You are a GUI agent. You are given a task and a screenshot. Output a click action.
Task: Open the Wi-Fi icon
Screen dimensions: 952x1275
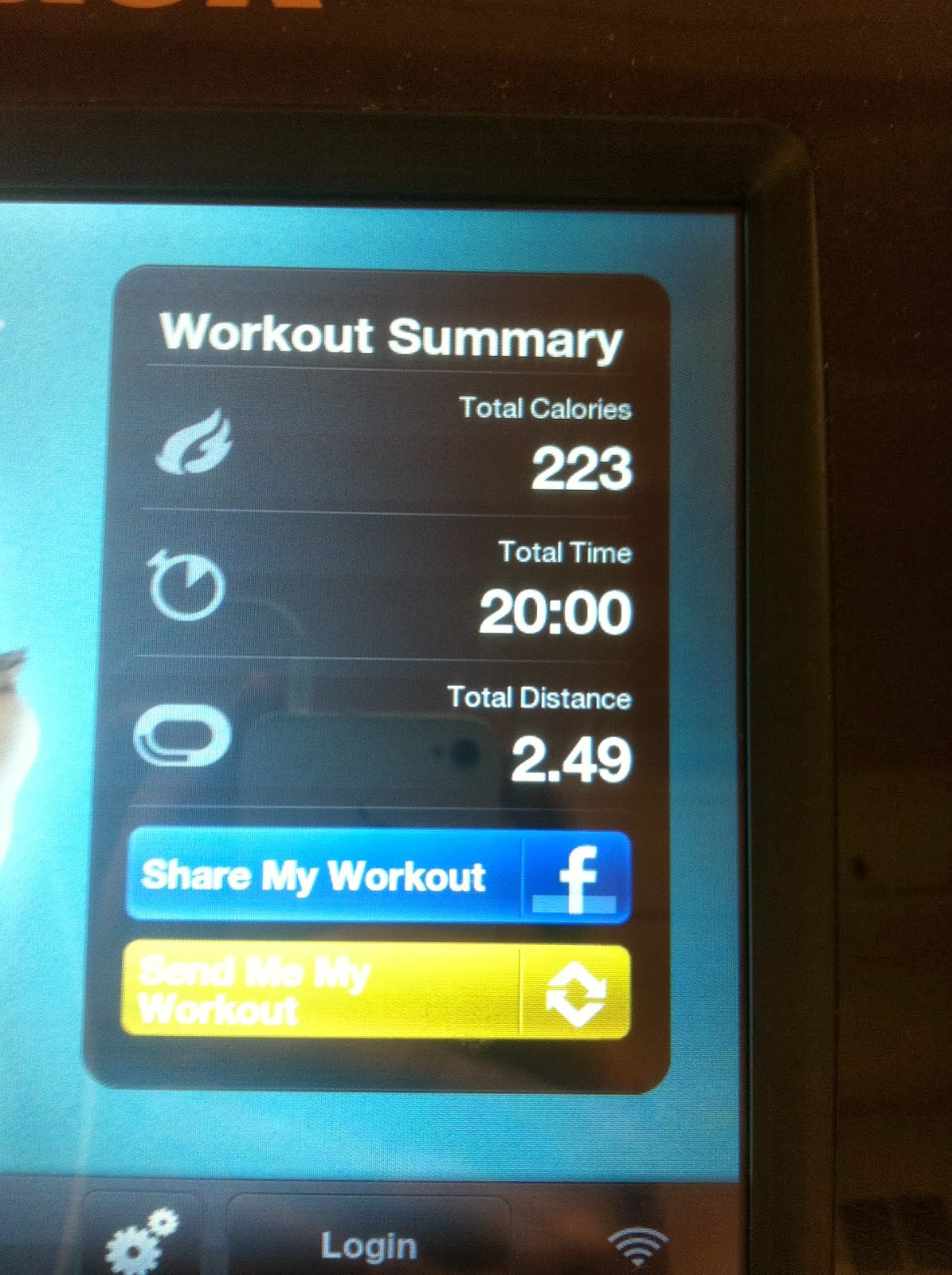[x=637, y=1245]
